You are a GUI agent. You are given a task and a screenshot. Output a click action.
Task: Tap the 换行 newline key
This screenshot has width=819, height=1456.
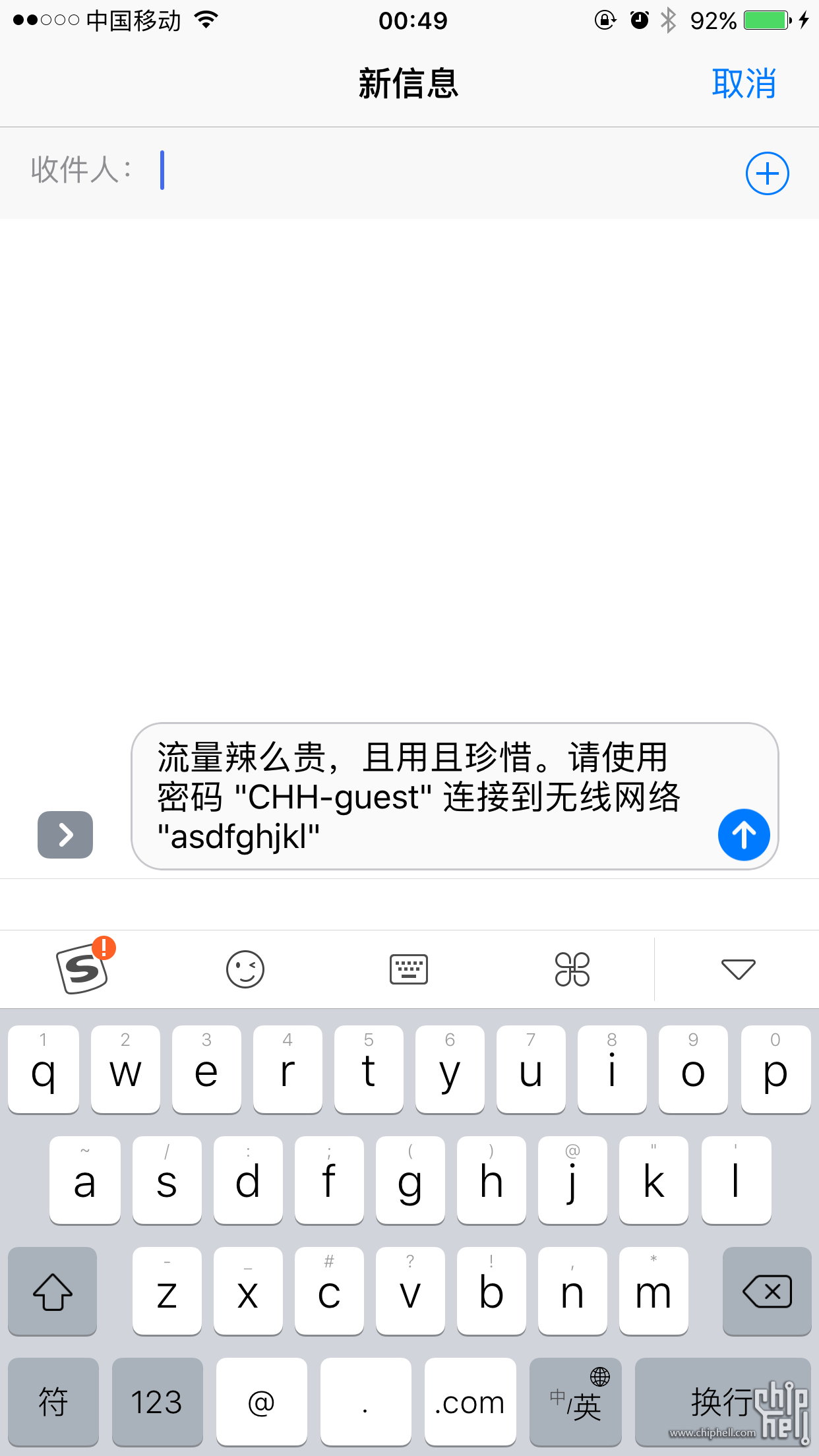click(x=723, y=1401)
